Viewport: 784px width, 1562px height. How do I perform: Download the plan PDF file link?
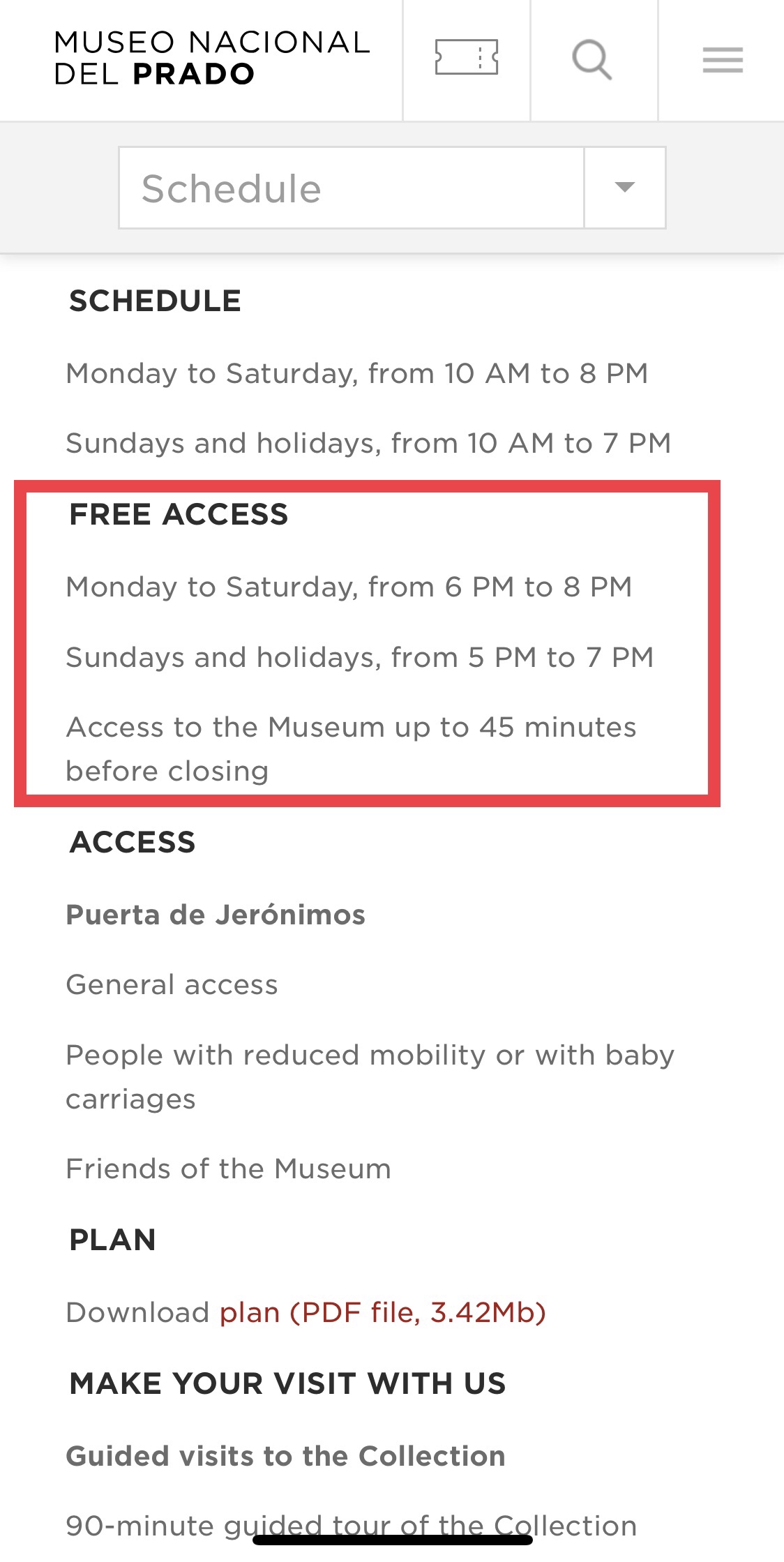click(x=382, y=1312)
